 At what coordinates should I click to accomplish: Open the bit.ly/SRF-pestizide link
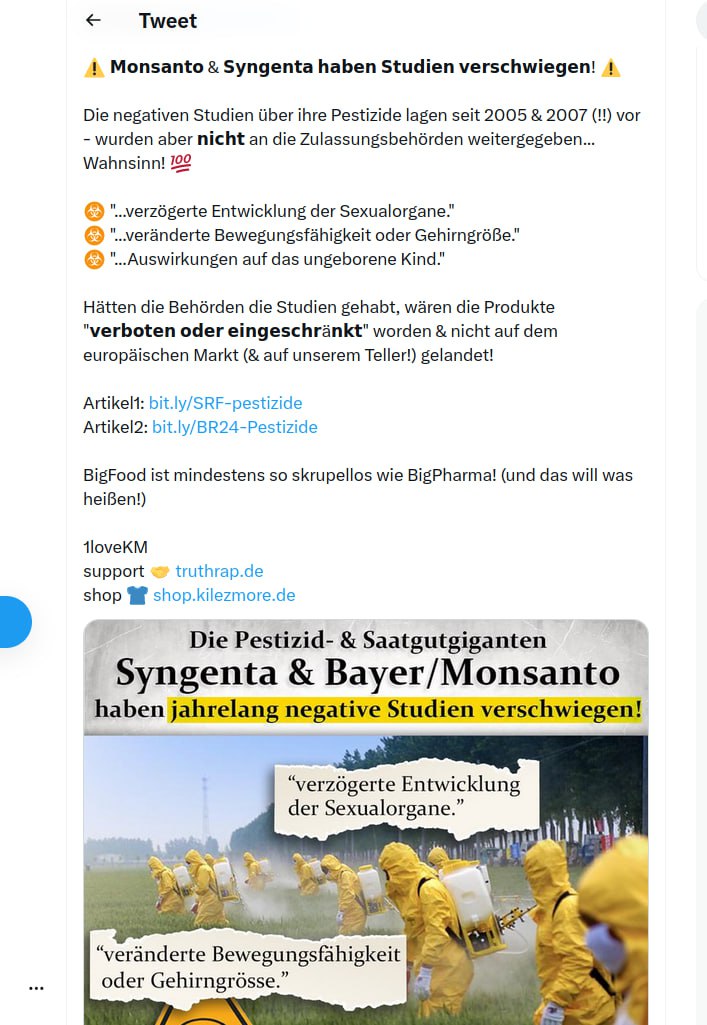coord(225,403)
